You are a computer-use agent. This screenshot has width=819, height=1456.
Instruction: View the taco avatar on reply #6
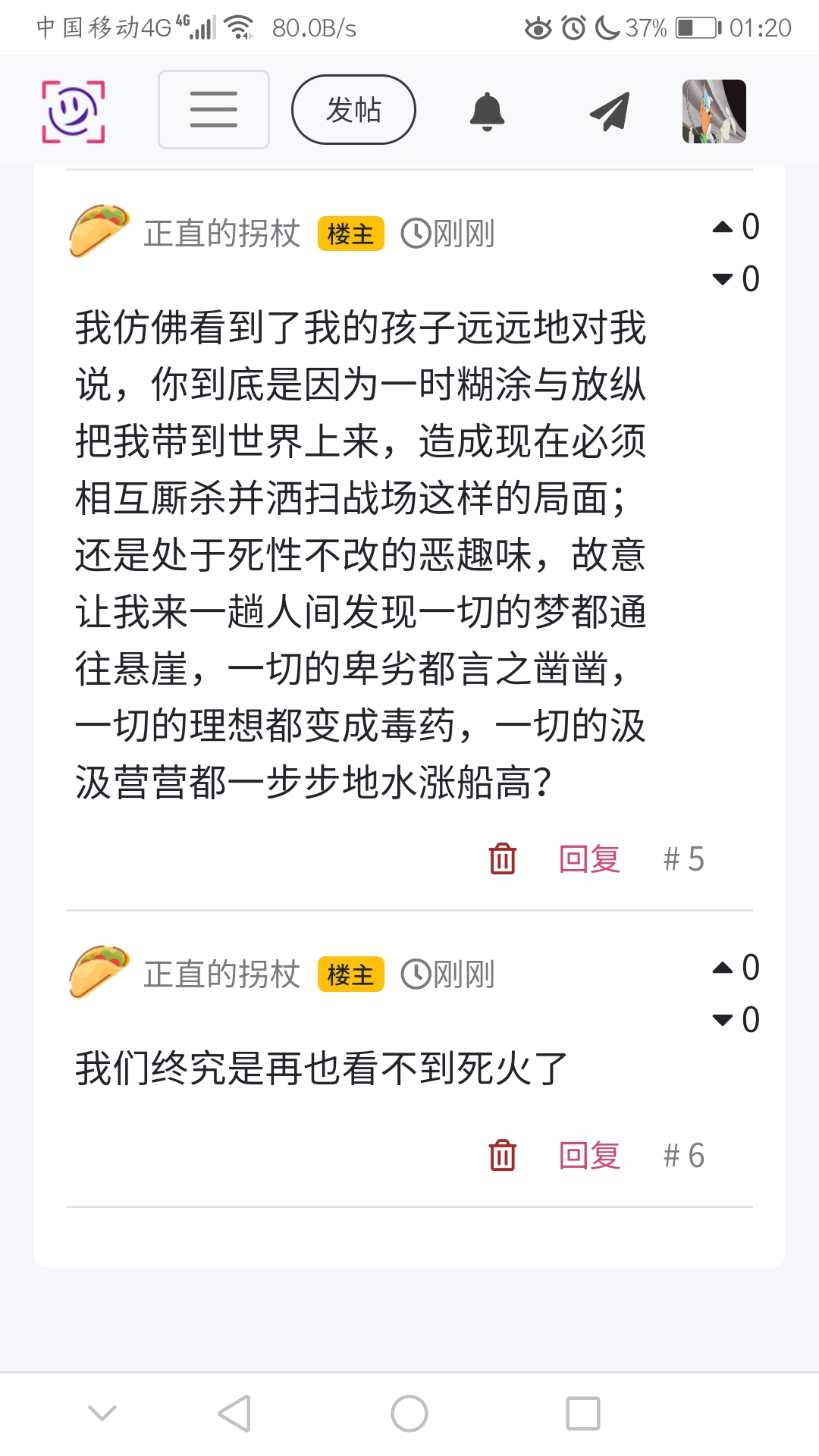pyautogui.click(x=99, y=972)
